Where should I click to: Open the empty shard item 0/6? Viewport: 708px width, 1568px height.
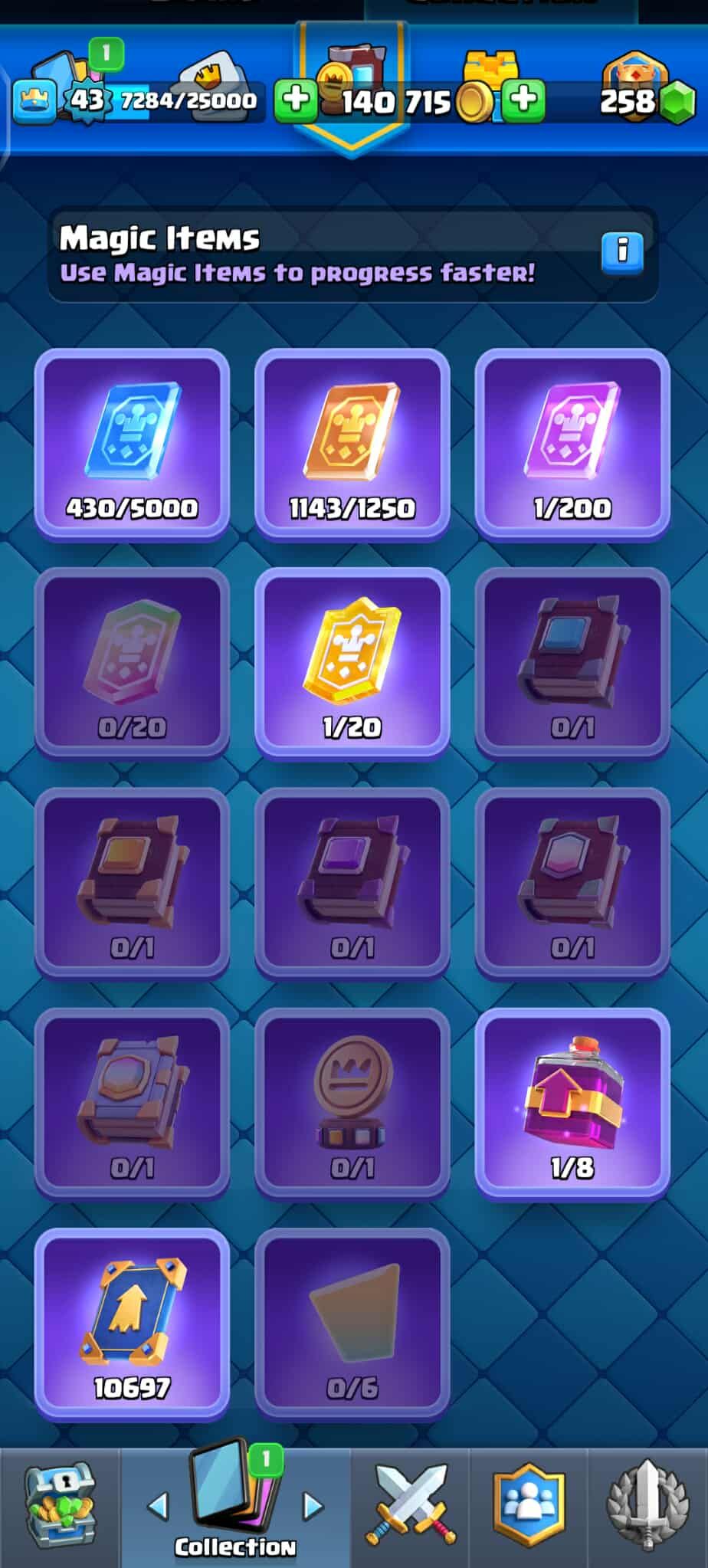pyautogui.click(x=352, y=1324)
